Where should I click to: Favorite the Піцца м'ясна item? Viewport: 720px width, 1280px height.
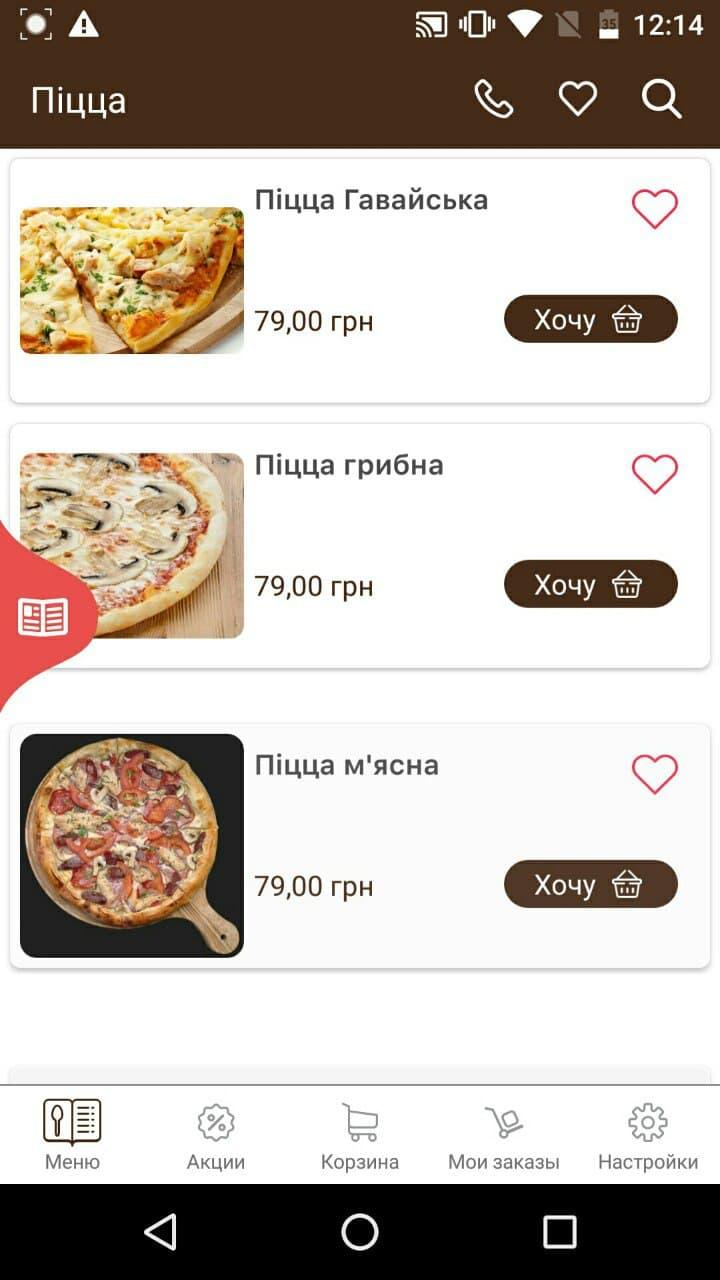pyautogui.click(x=655, y=774)
